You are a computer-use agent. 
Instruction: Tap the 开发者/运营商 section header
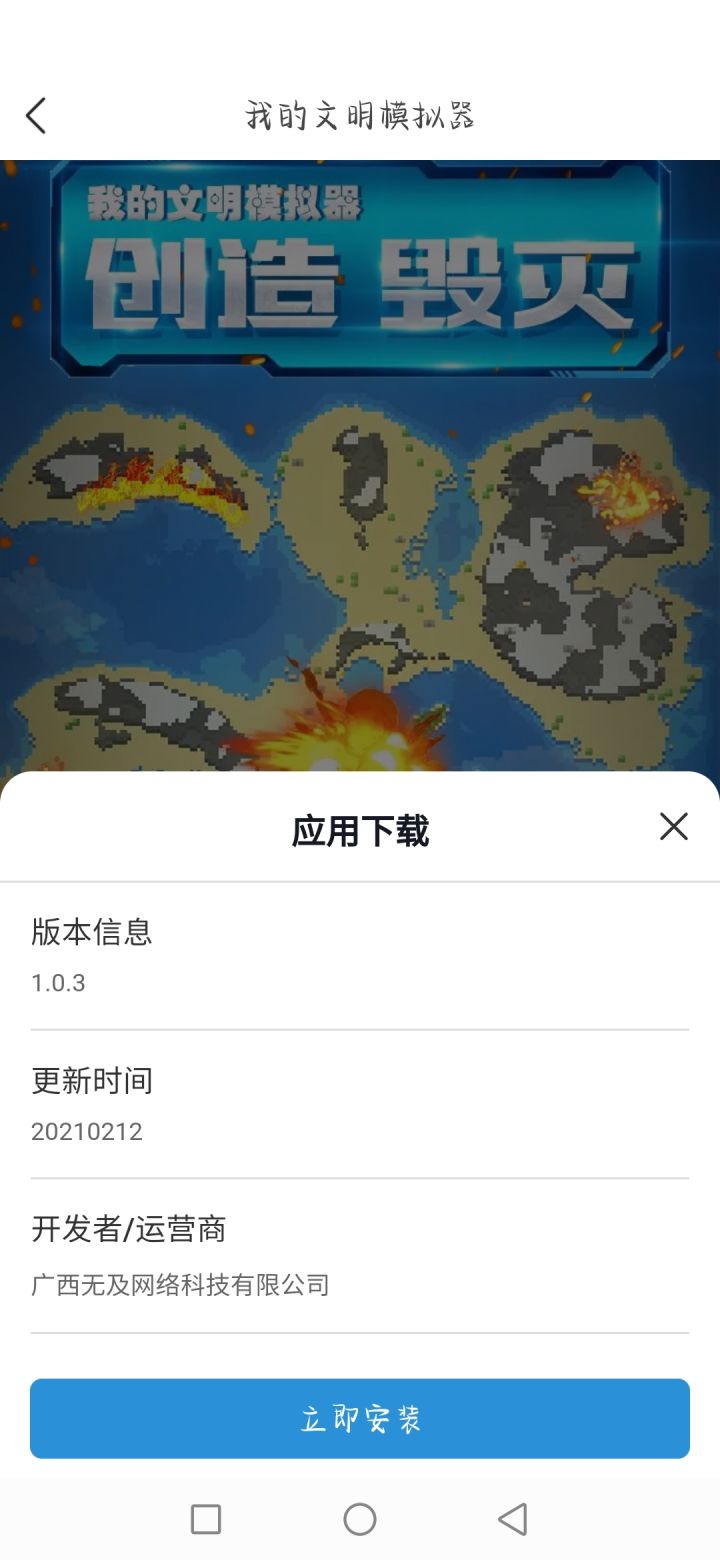tap(129, 1230)
